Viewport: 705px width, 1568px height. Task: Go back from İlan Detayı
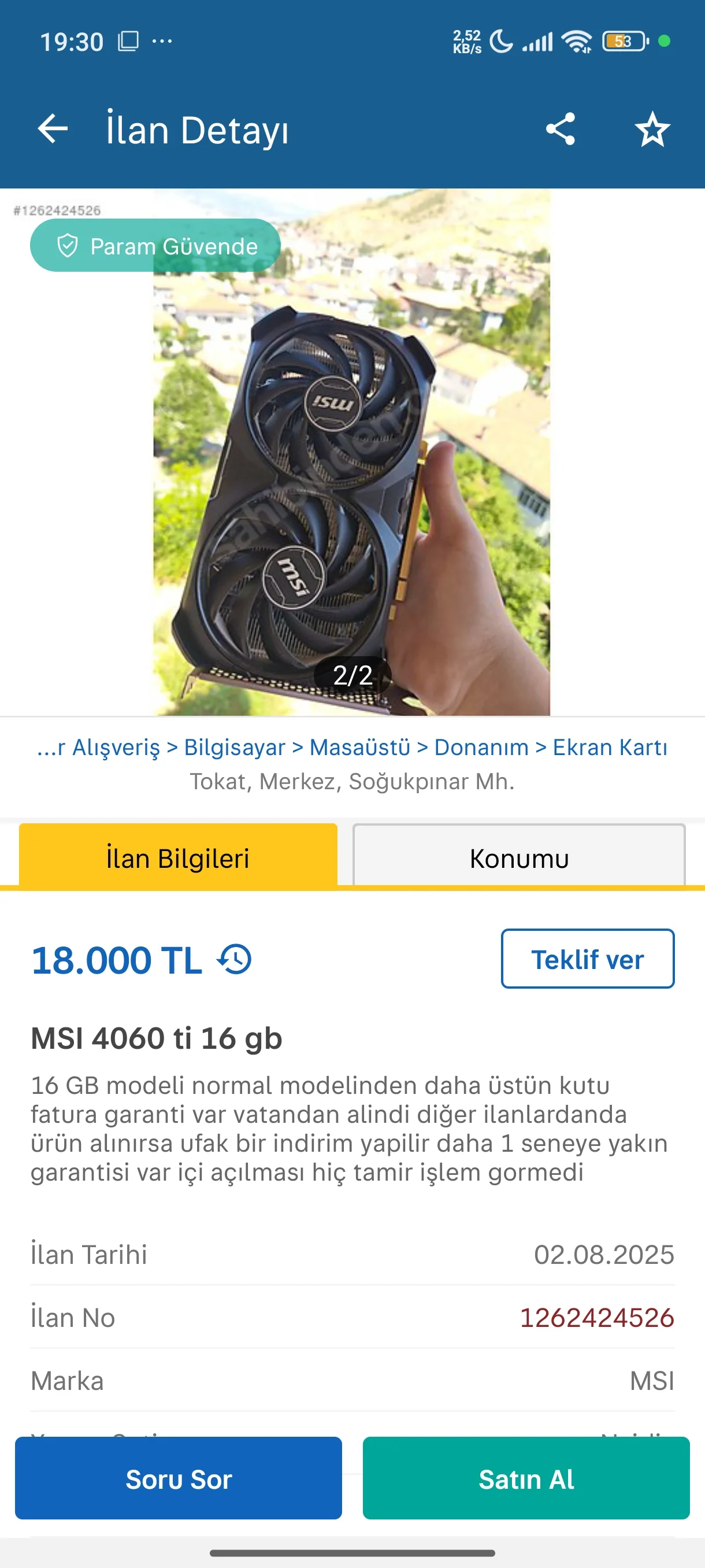point(53,129)
